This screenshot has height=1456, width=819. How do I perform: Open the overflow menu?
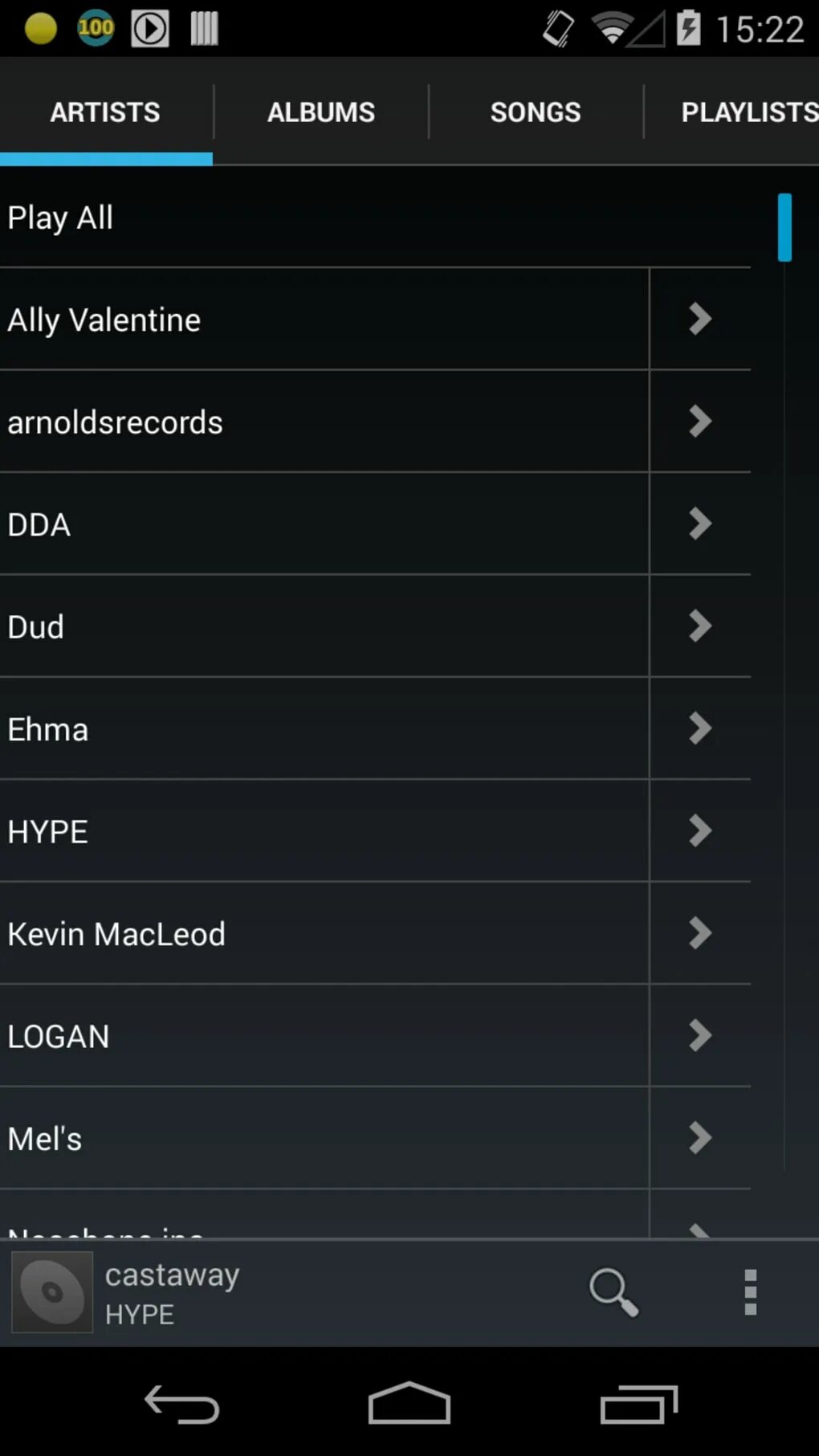point(750,1292)
